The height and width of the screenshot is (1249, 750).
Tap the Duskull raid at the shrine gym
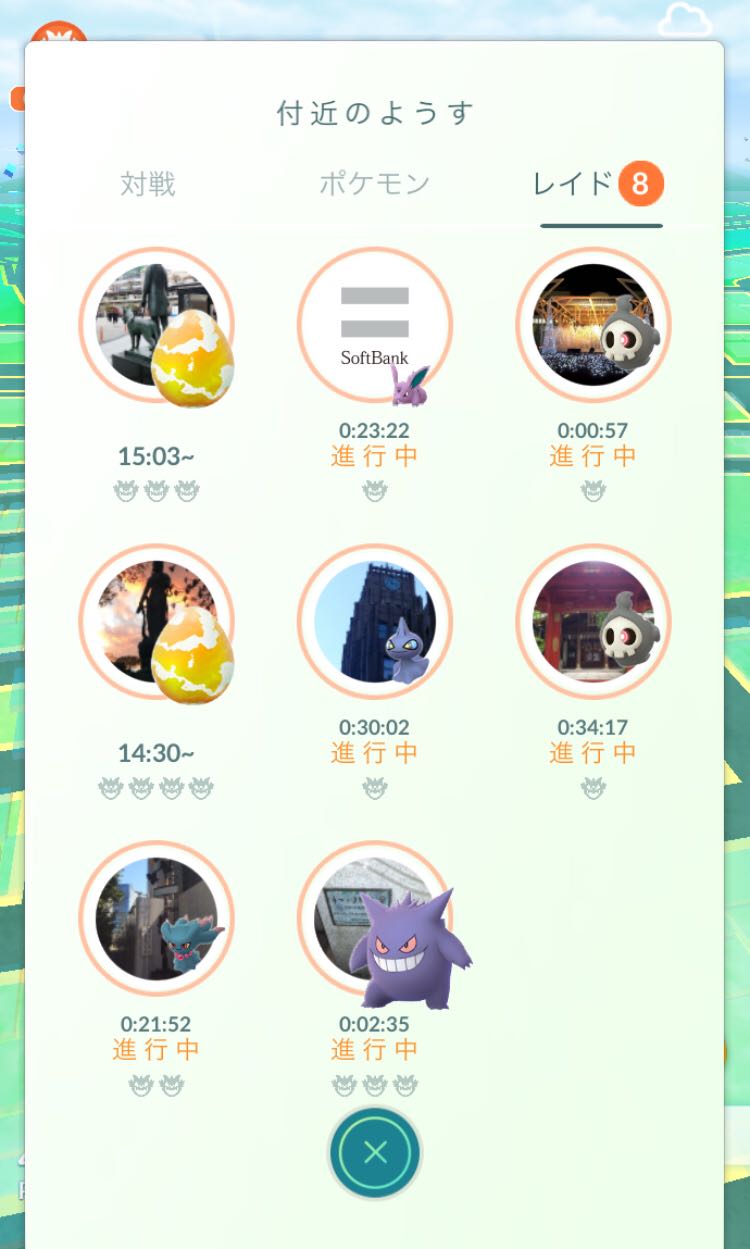593,622
